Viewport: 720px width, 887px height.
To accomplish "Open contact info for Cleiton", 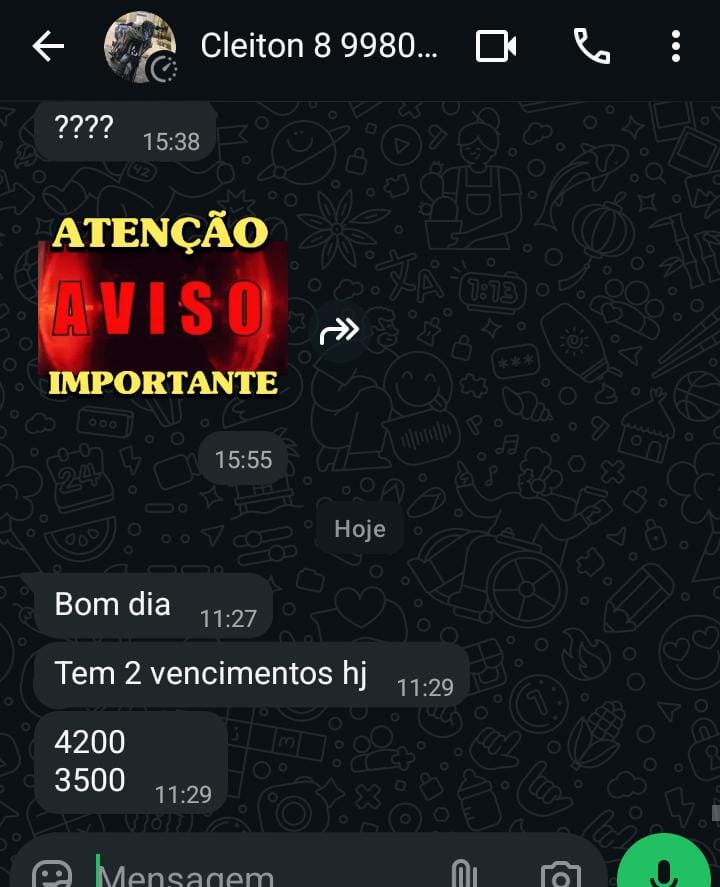I will tap(318, 46).
